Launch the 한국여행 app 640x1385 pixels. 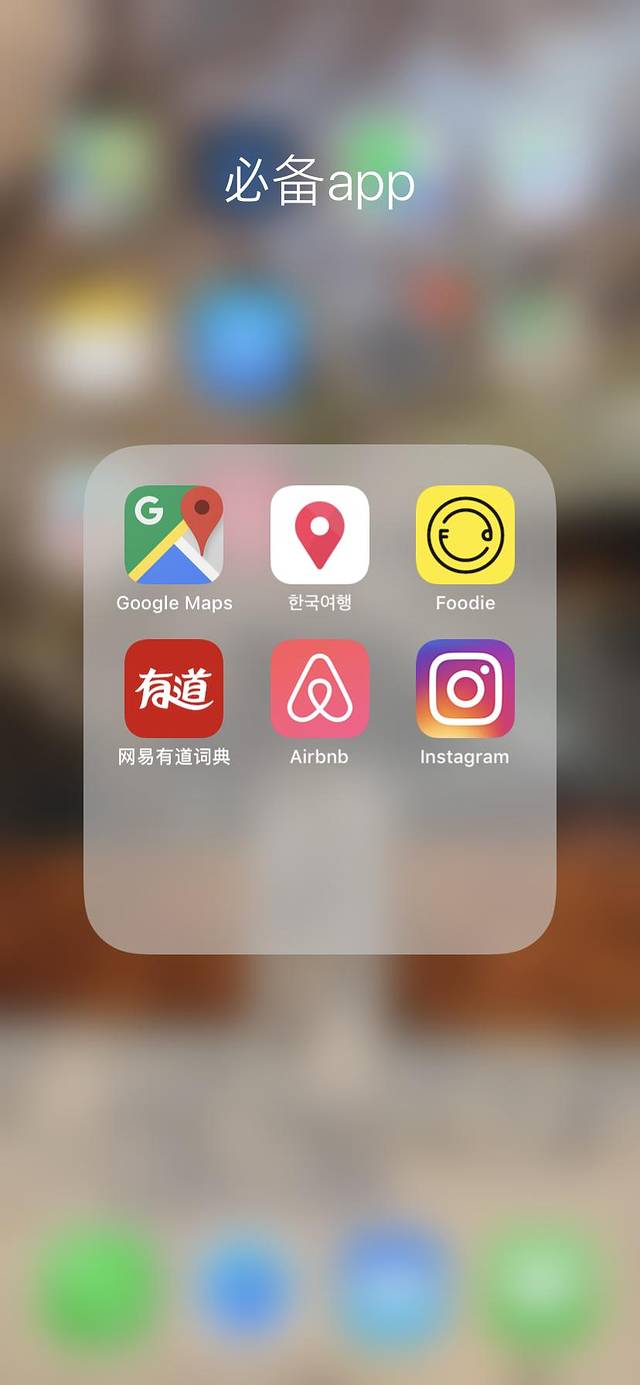click(320, 534)
